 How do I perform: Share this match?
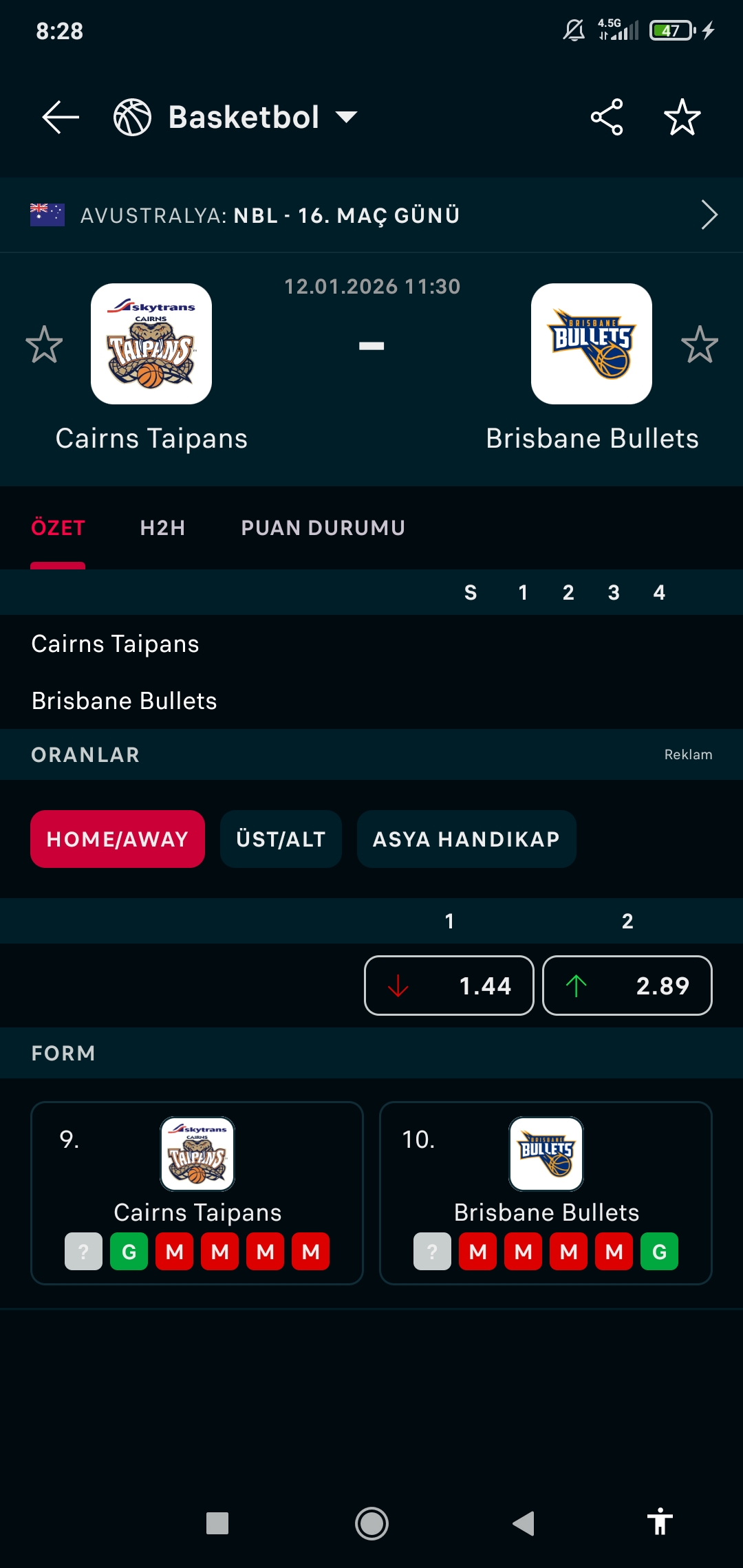[x=607, y=117]
